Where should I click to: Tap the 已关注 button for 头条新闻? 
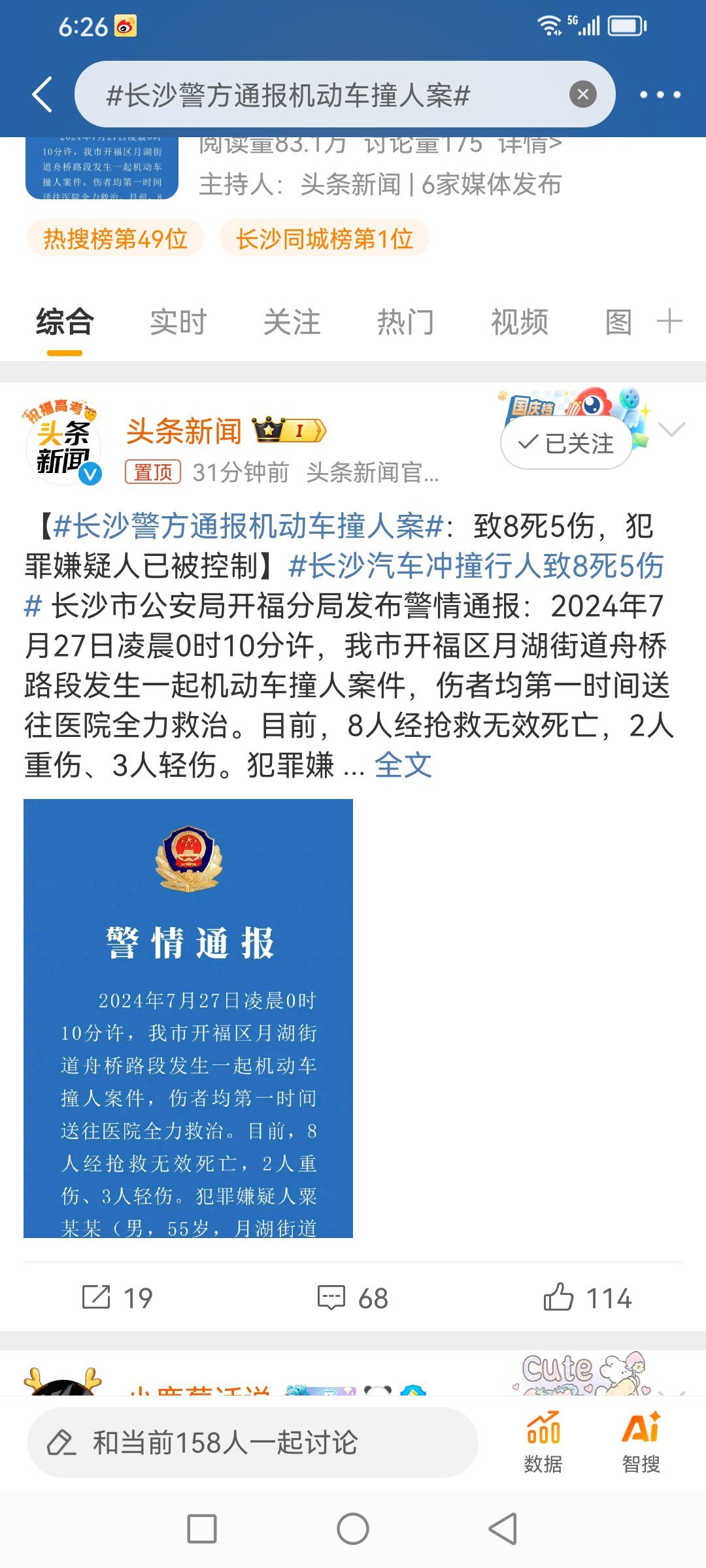click(x=566, y=443)
